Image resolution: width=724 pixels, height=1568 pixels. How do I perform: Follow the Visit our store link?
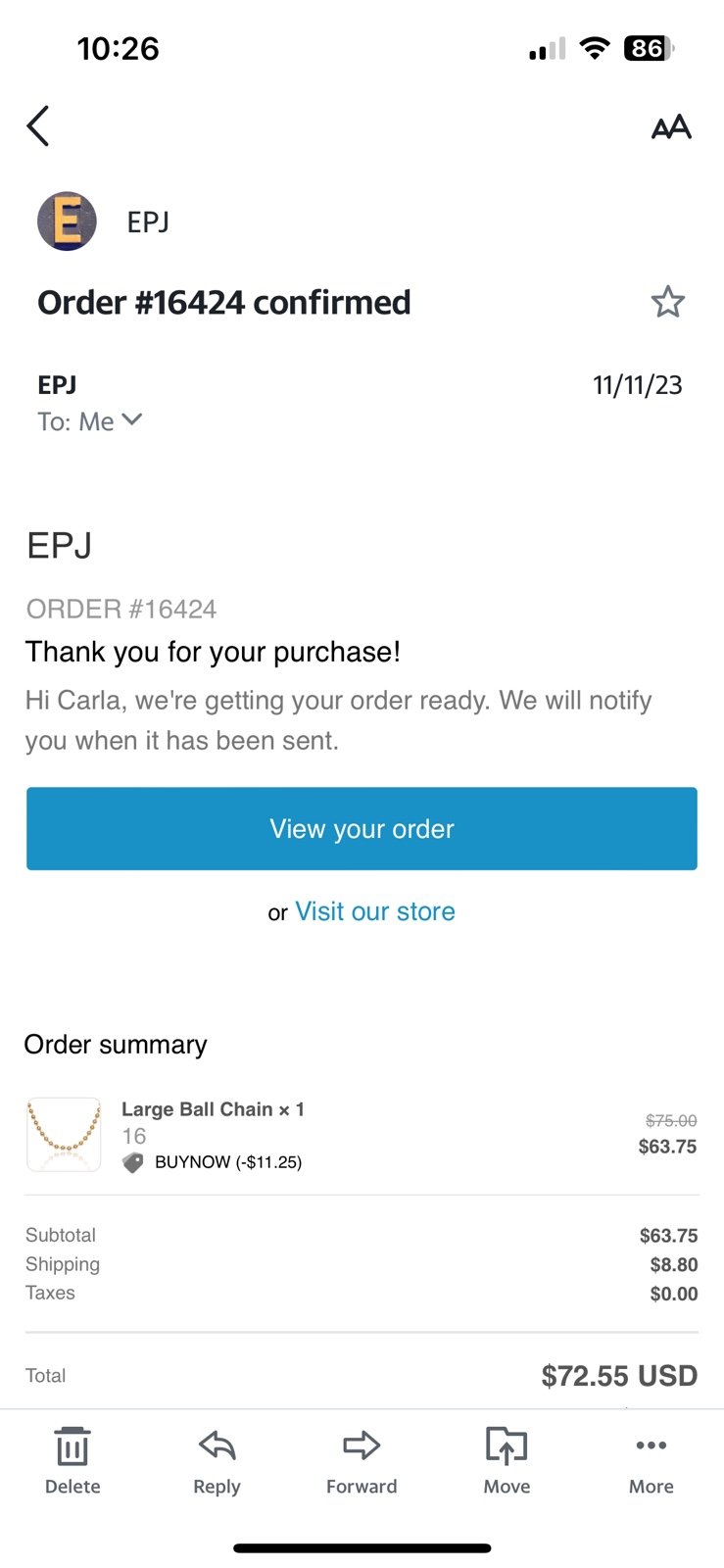pos(375,911)
